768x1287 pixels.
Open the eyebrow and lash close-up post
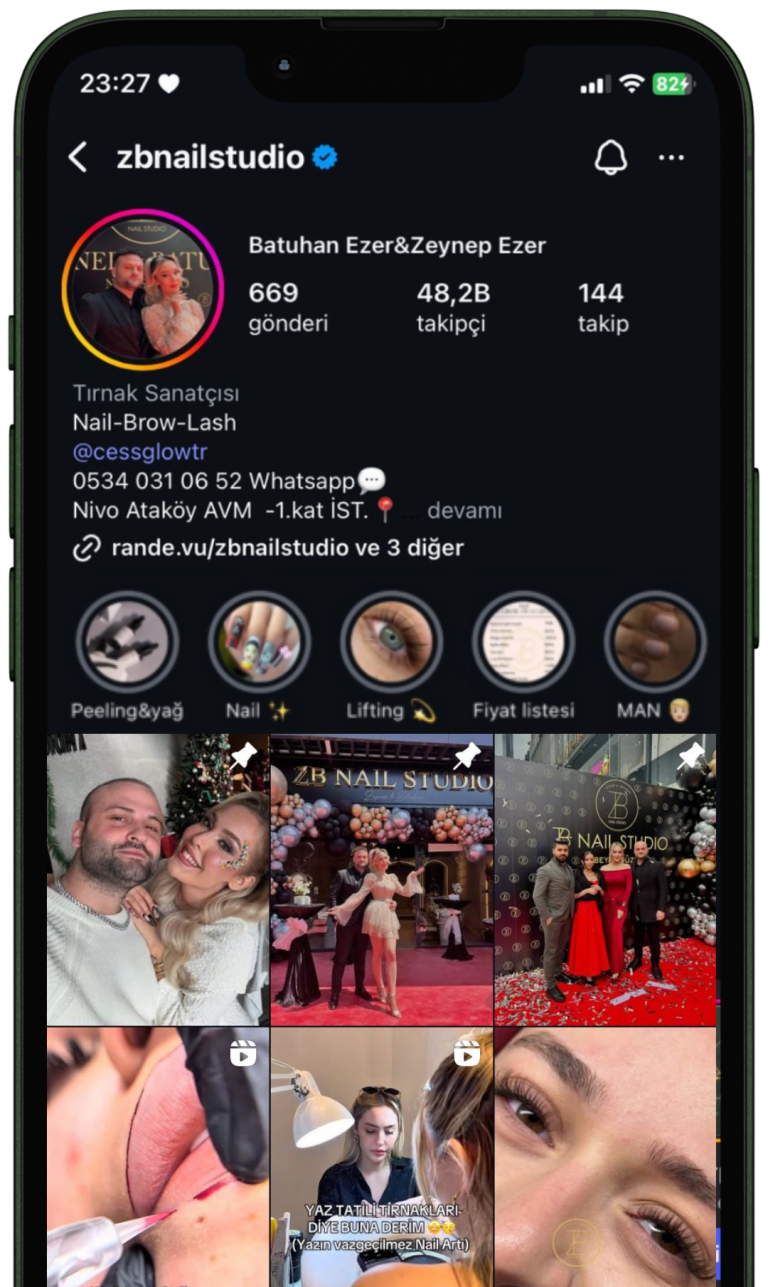(x=605, y=1155)
